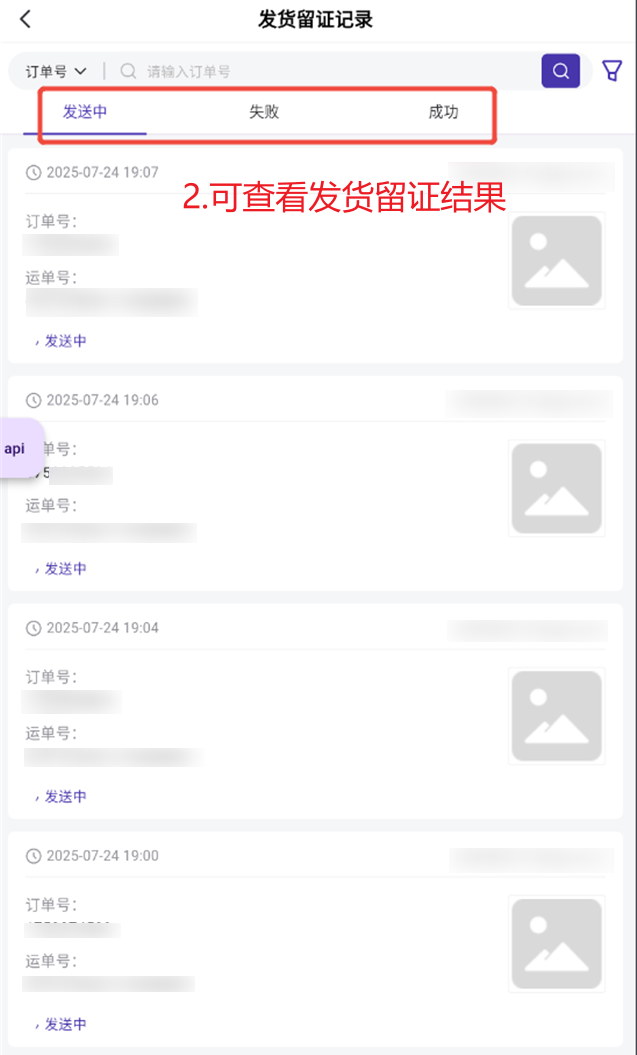Switch to the 失败 tab

pos(264,112)
